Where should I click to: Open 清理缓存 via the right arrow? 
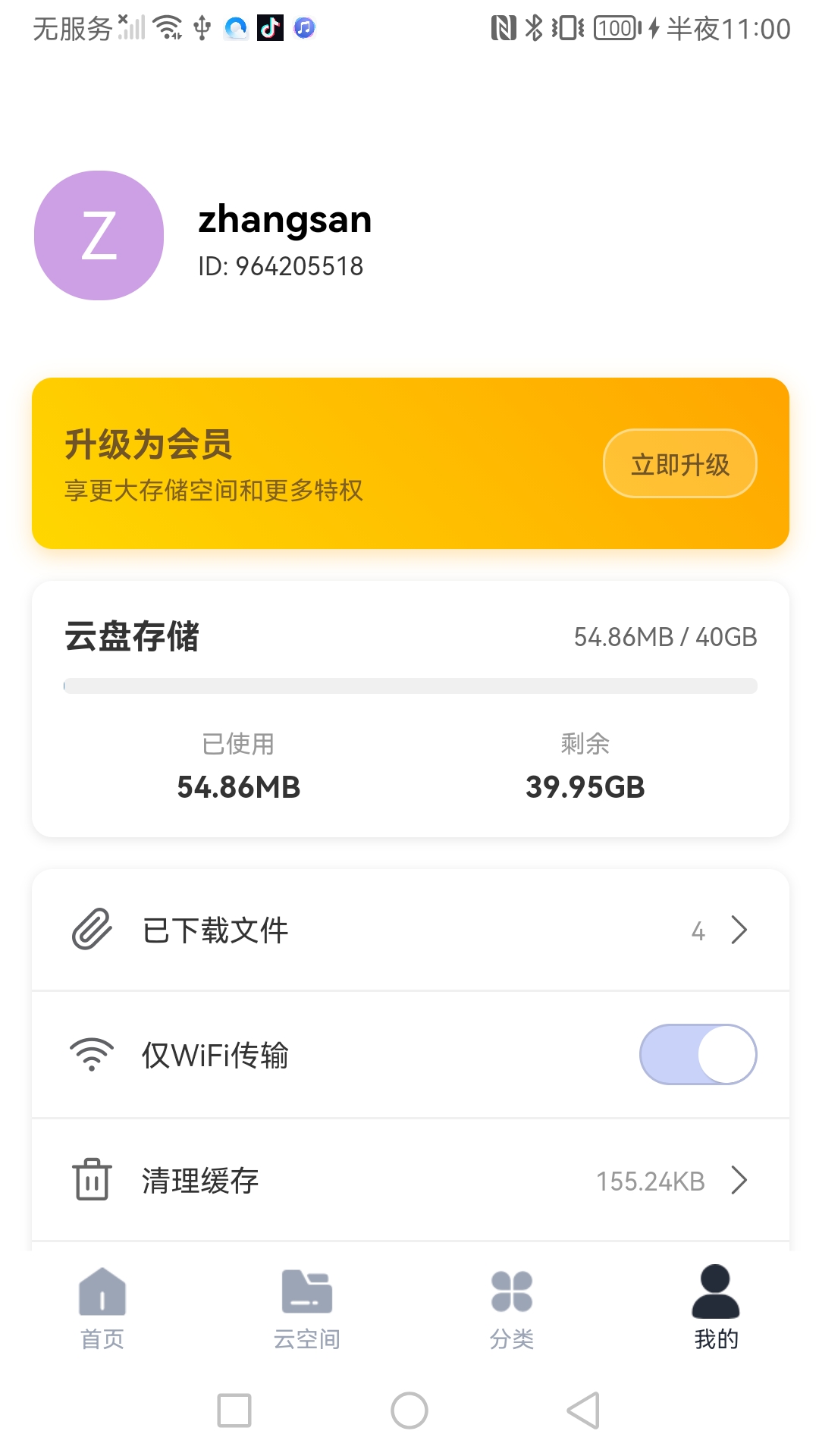739,1181
